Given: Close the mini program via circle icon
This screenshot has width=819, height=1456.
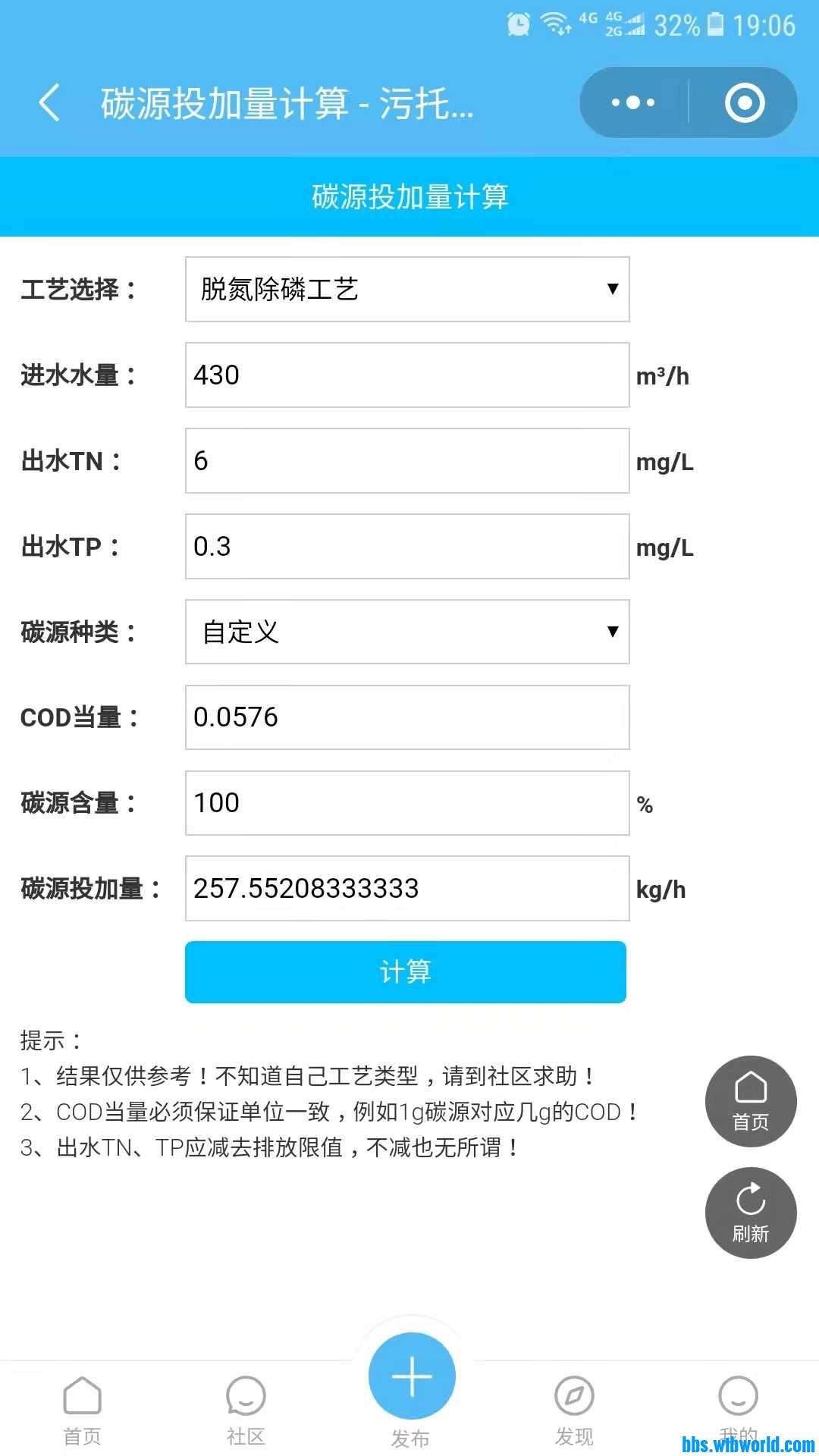Looking at the screenshot, I should [x=744, y=103].
